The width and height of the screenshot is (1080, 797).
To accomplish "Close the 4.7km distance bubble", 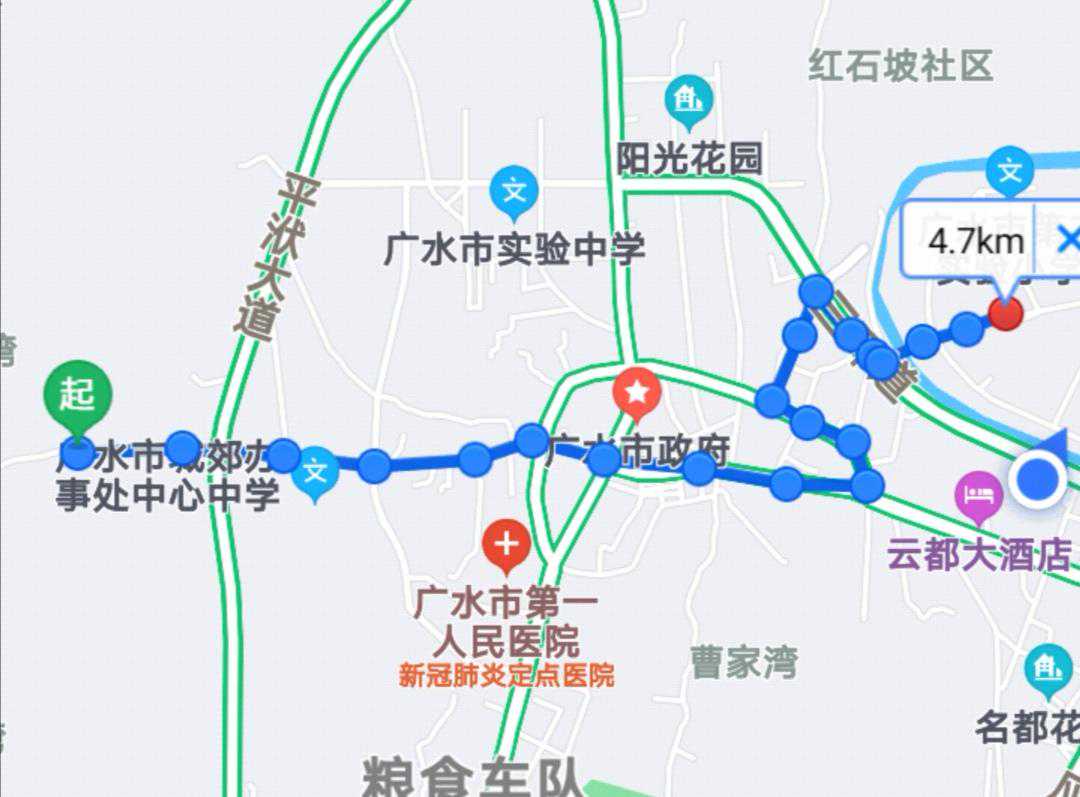I will tap(1066, 240).
